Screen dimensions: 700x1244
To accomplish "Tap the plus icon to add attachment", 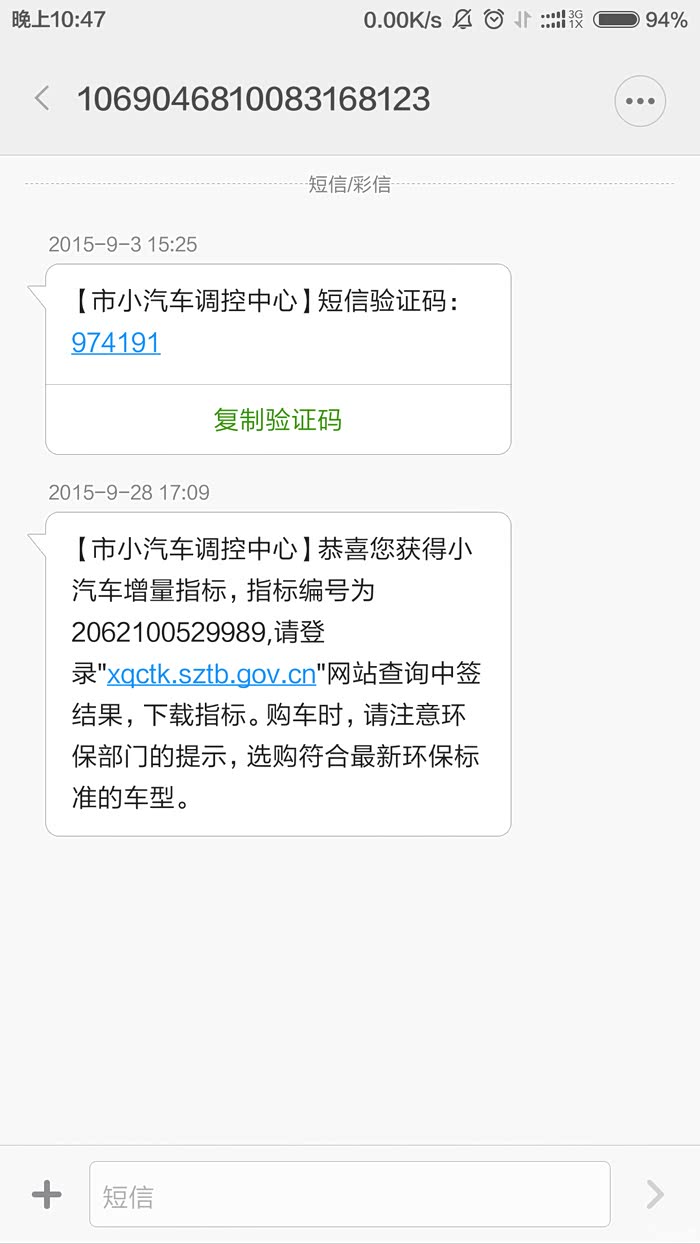I will [x=46, y=1194].
